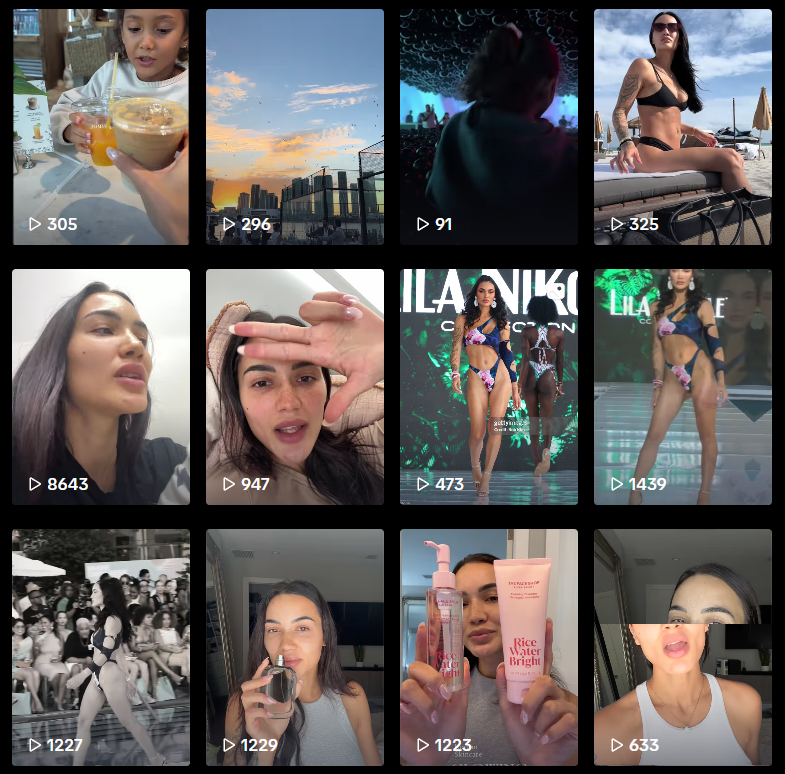Play the sunset skyline video with 296 views
Screen dimensions: 785x774
[295, 127]
